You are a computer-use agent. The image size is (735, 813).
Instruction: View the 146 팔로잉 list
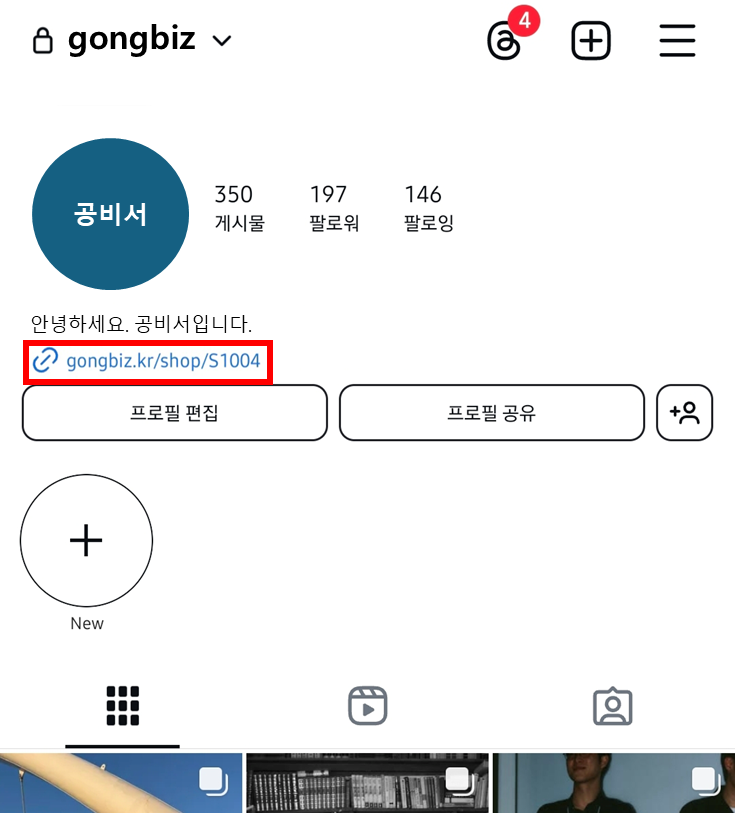click(428, 207)
